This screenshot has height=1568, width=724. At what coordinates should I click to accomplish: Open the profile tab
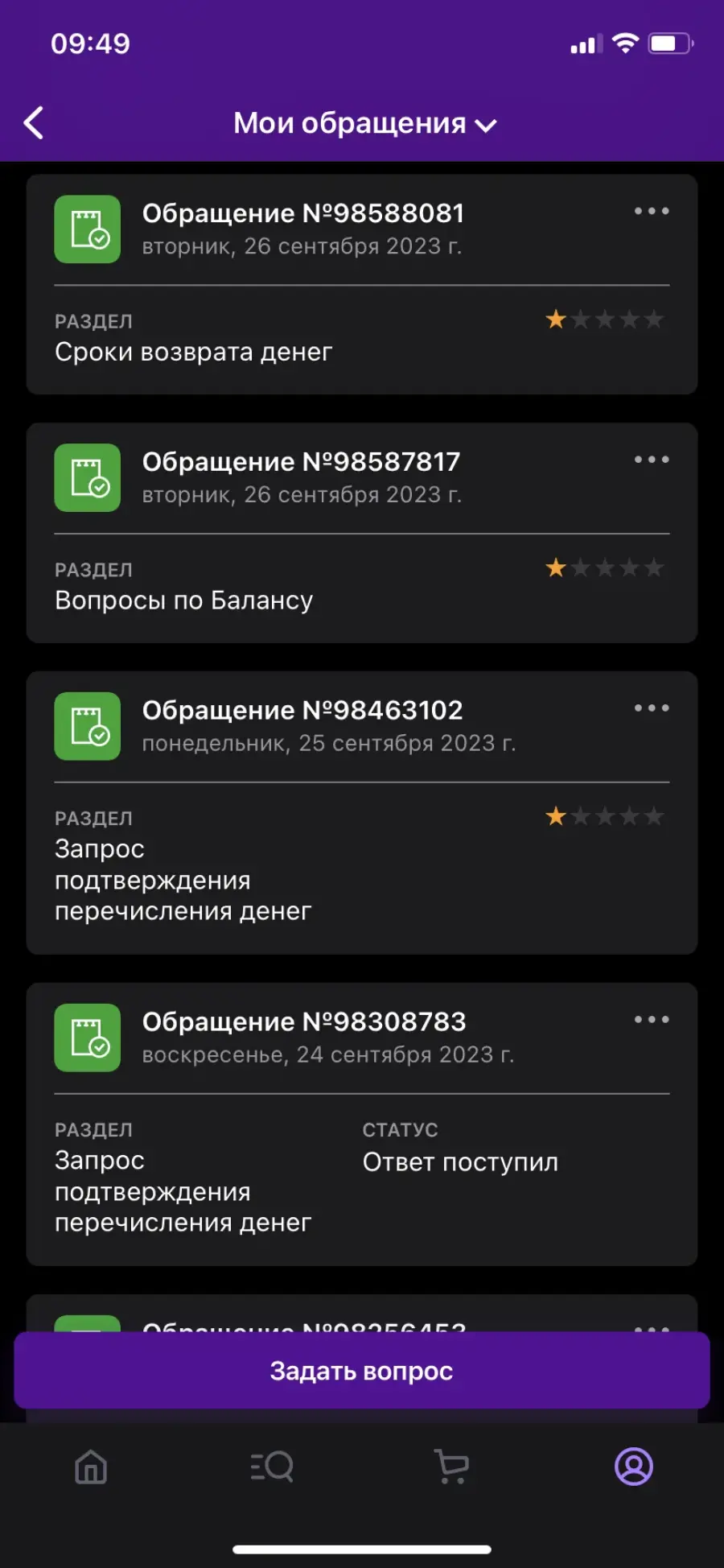tap(634, 1467)
